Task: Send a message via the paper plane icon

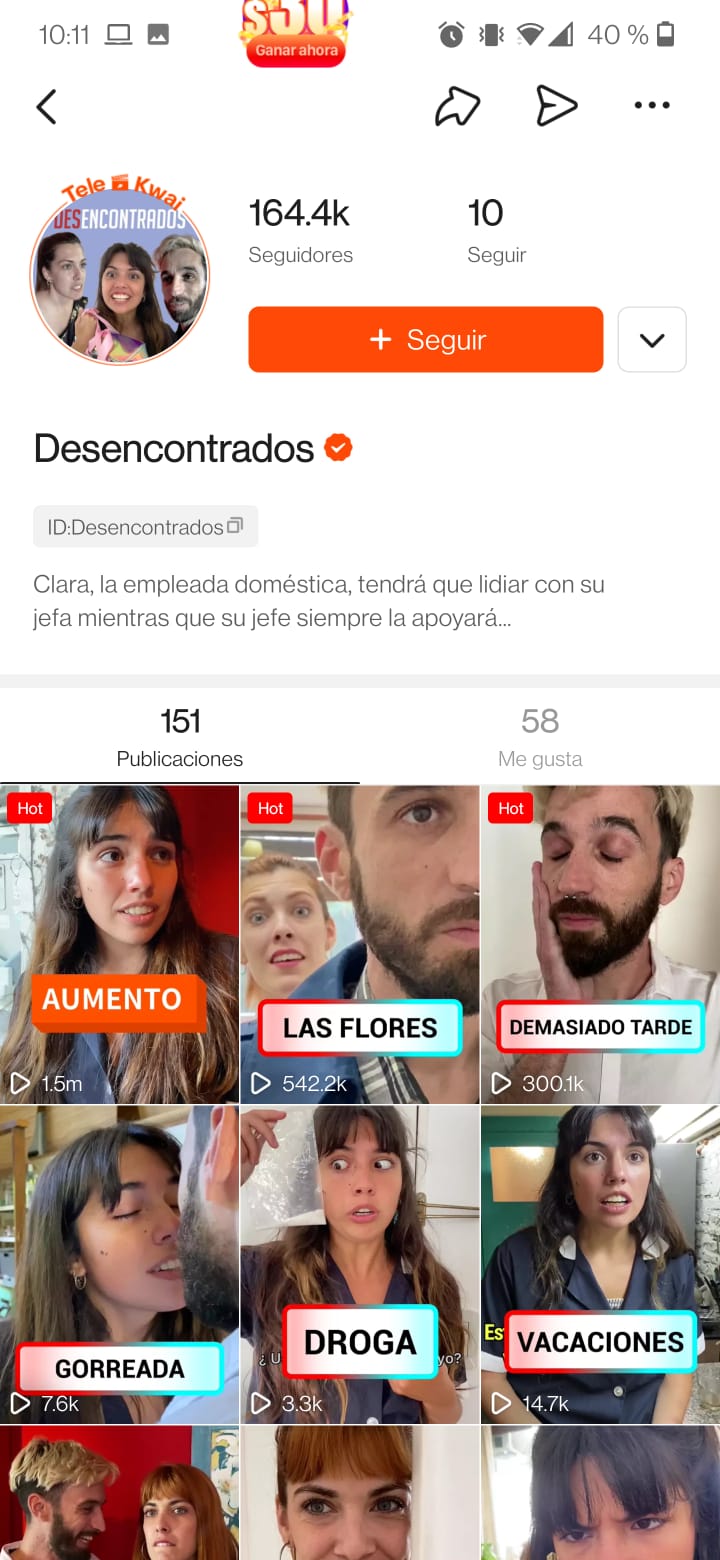Action: (x=556, y=106)
